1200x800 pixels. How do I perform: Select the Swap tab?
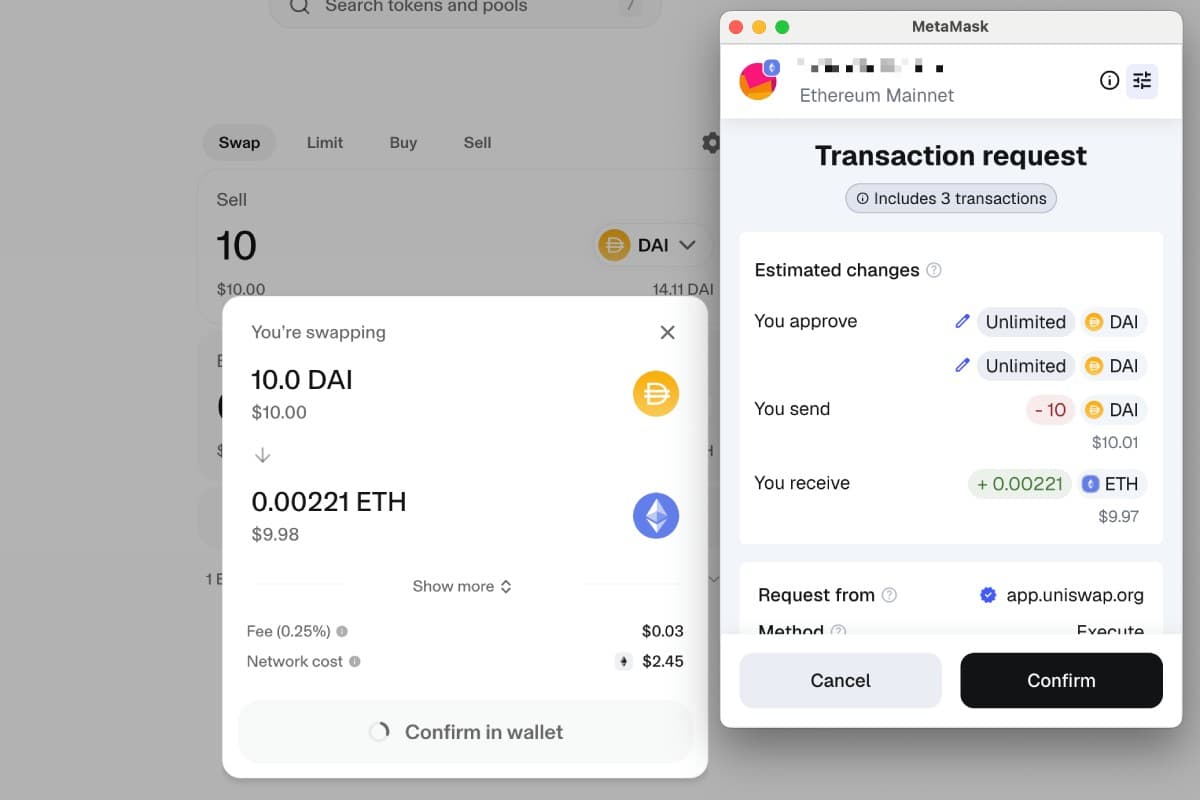point(239,142)
